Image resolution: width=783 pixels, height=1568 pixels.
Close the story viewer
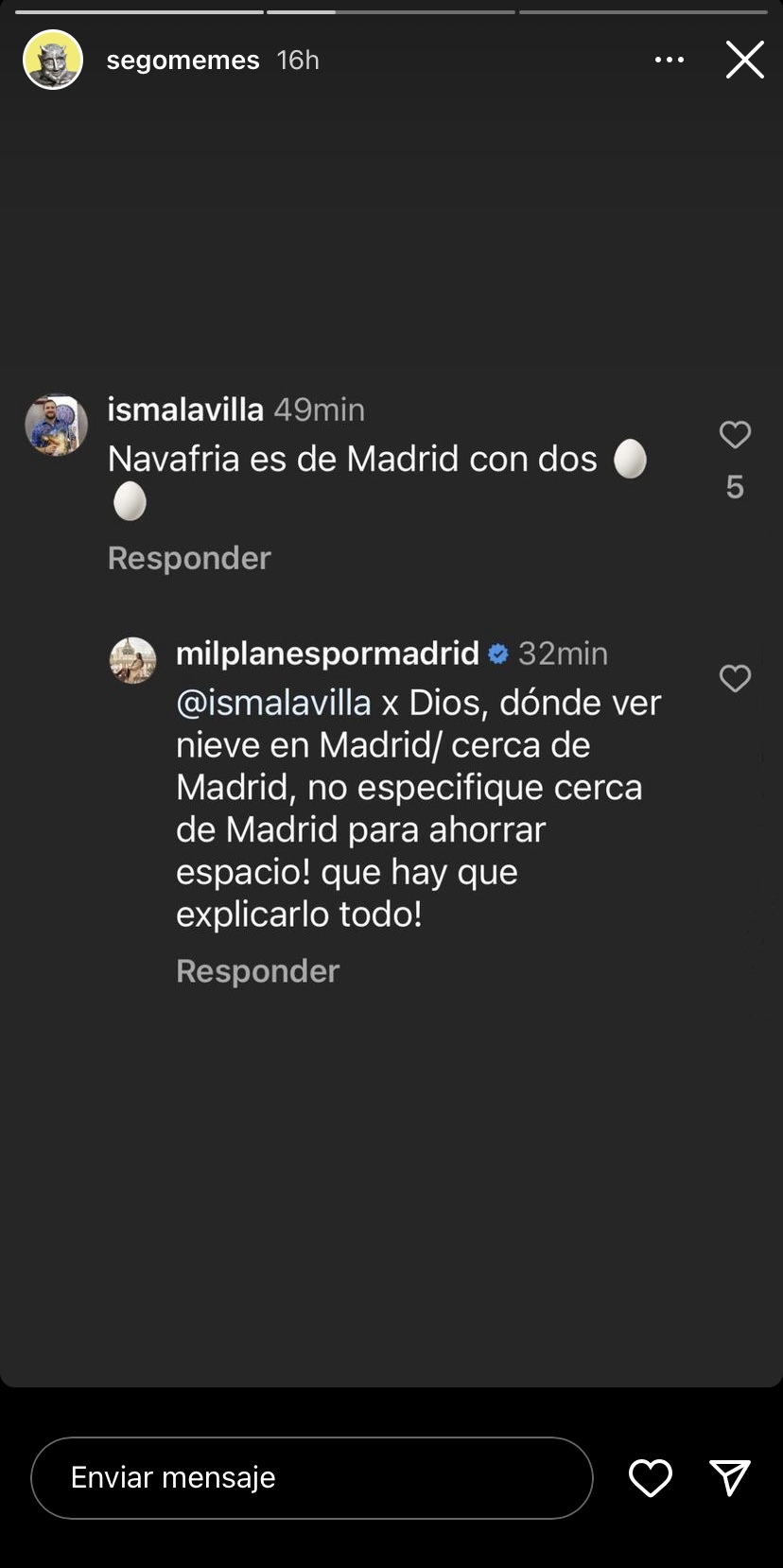[744, 60]
